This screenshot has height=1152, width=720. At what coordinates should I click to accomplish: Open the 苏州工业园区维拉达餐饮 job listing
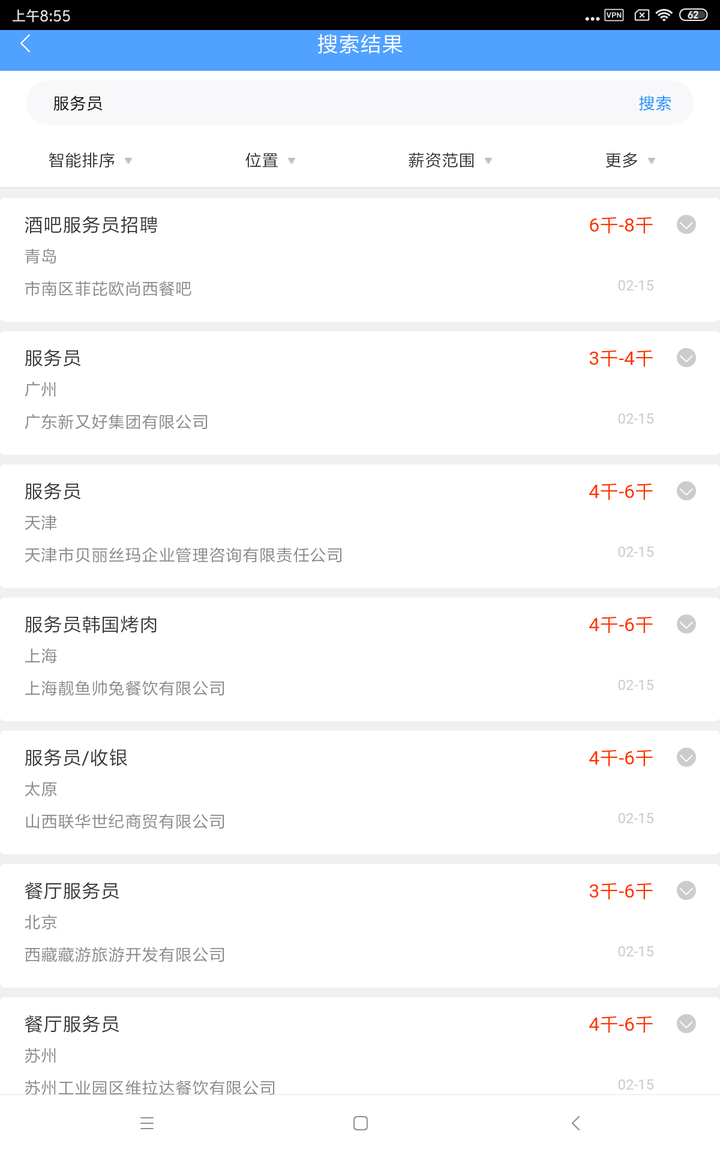click(360, 1046)
